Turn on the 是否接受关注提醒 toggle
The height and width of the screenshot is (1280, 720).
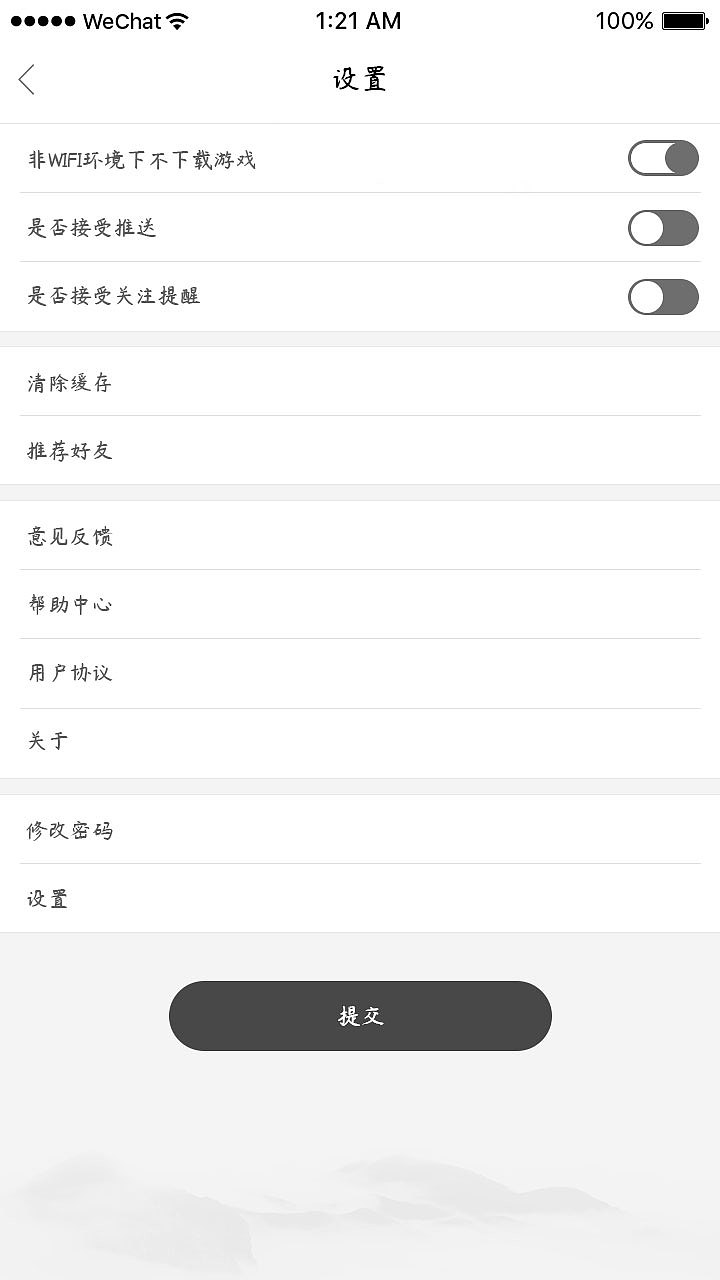pyautogui.click(x=663, y=296)
